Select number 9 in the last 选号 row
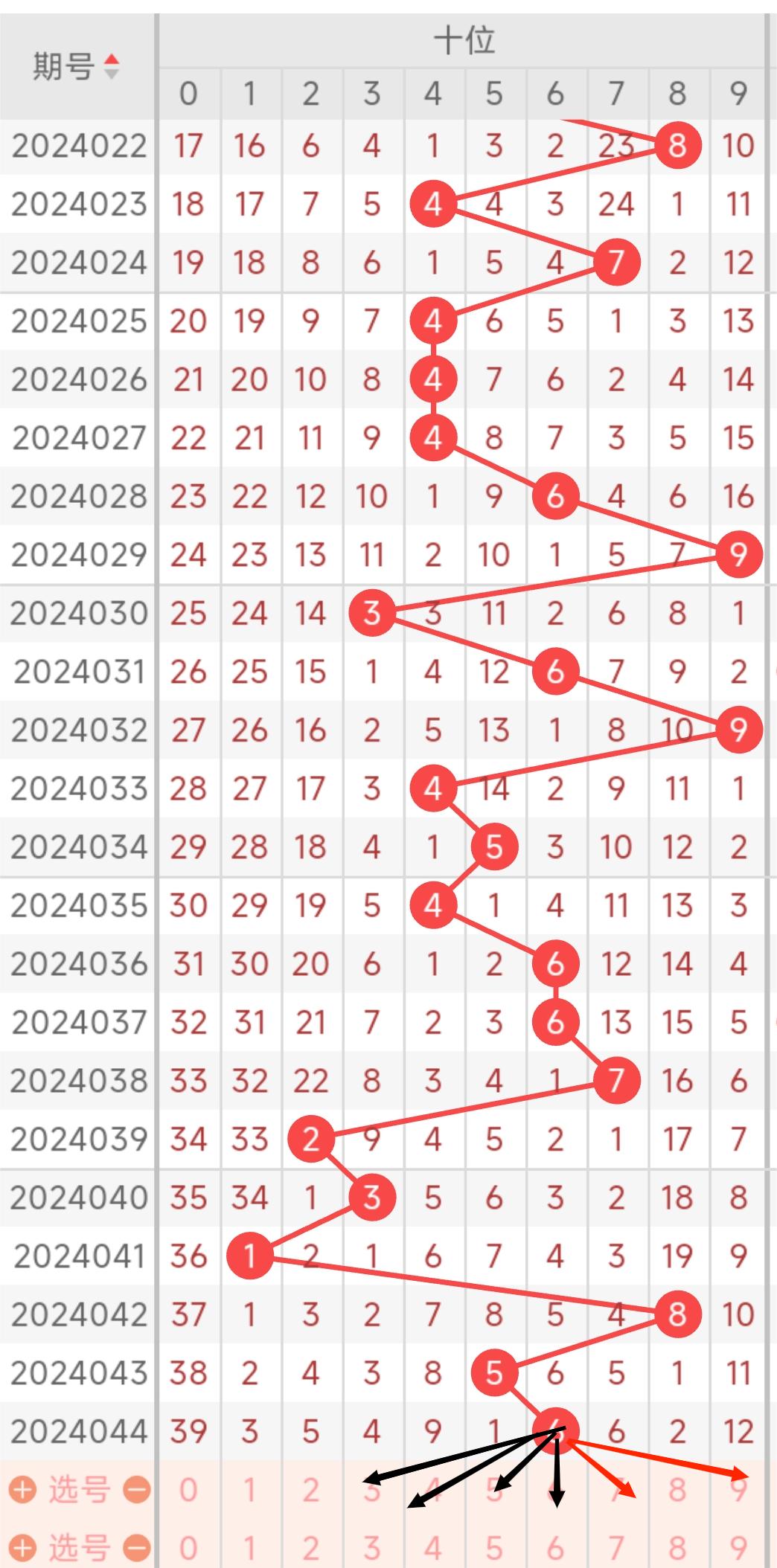The width and height of the screenshot is (777, 1568). pos(738,1548)
